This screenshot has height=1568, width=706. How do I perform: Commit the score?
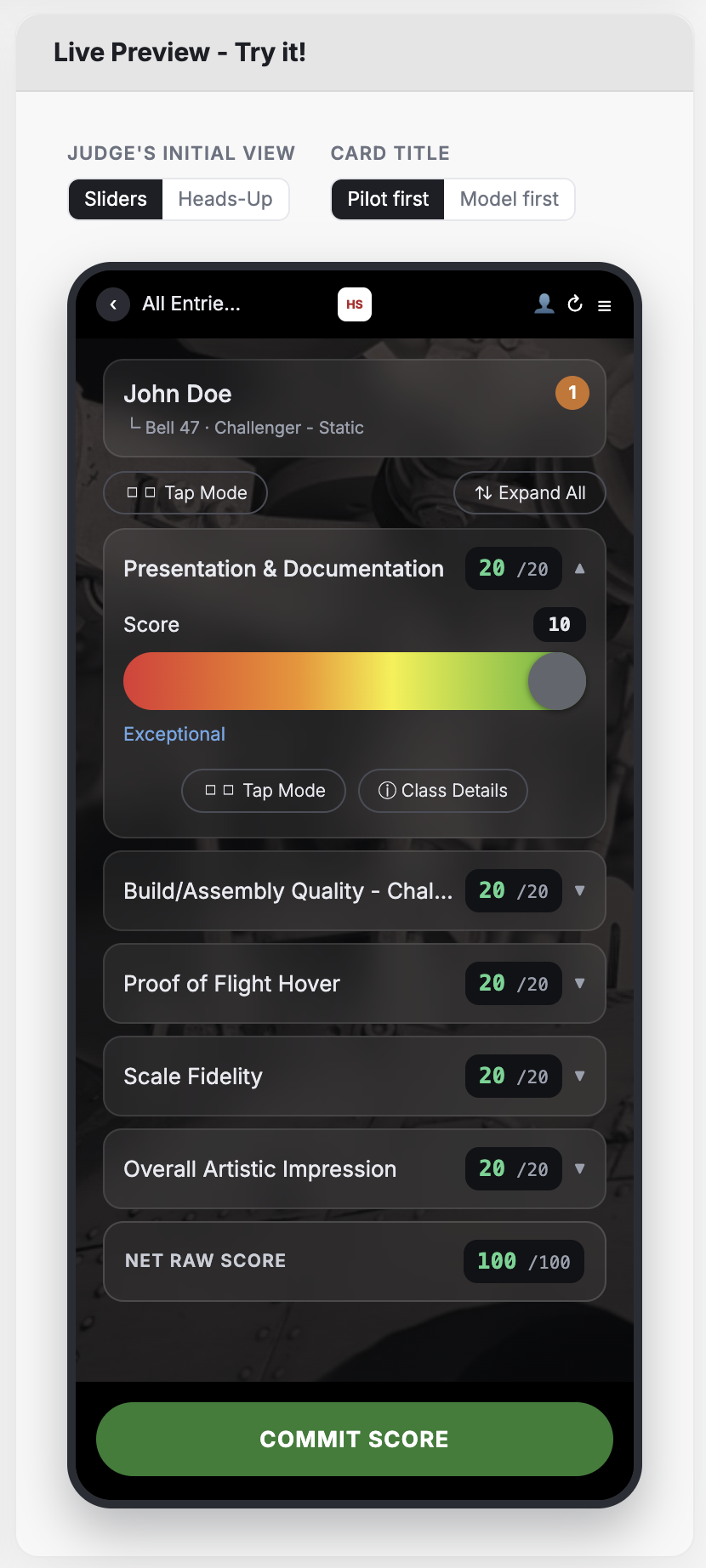click(x=355, y=1439)
